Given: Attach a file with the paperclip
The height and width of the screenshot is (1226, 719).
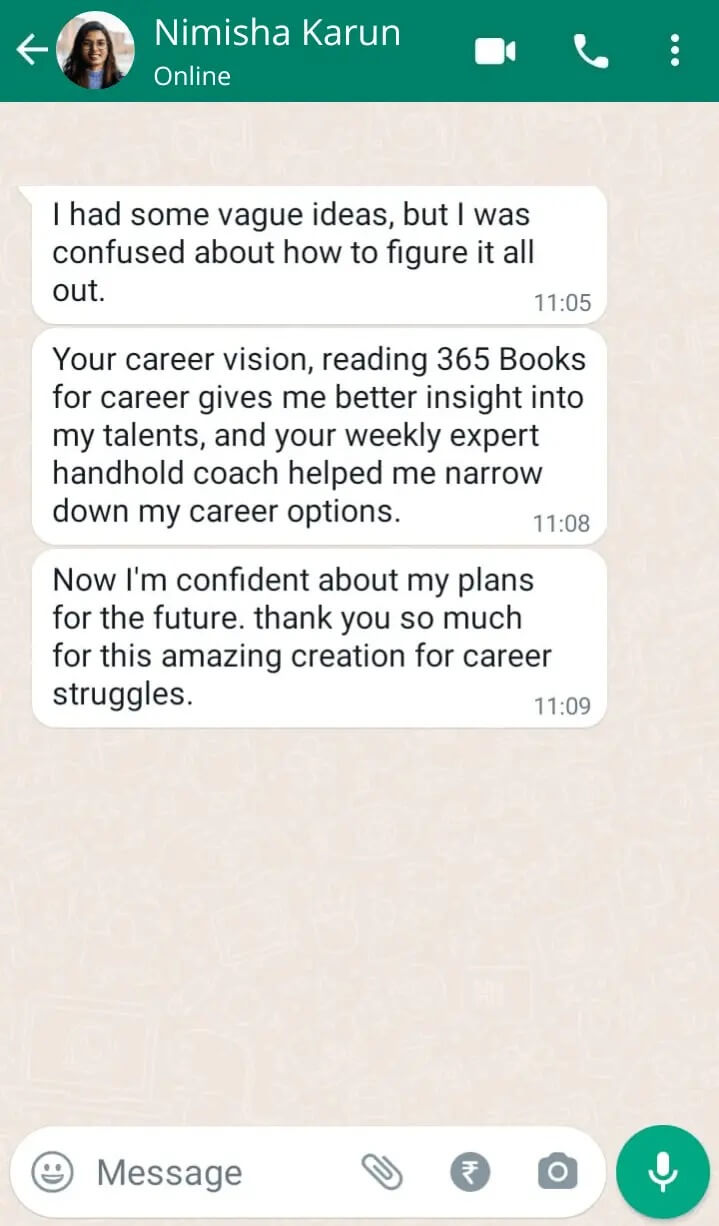Looking at the screenshot, I should coord(382,1171).
